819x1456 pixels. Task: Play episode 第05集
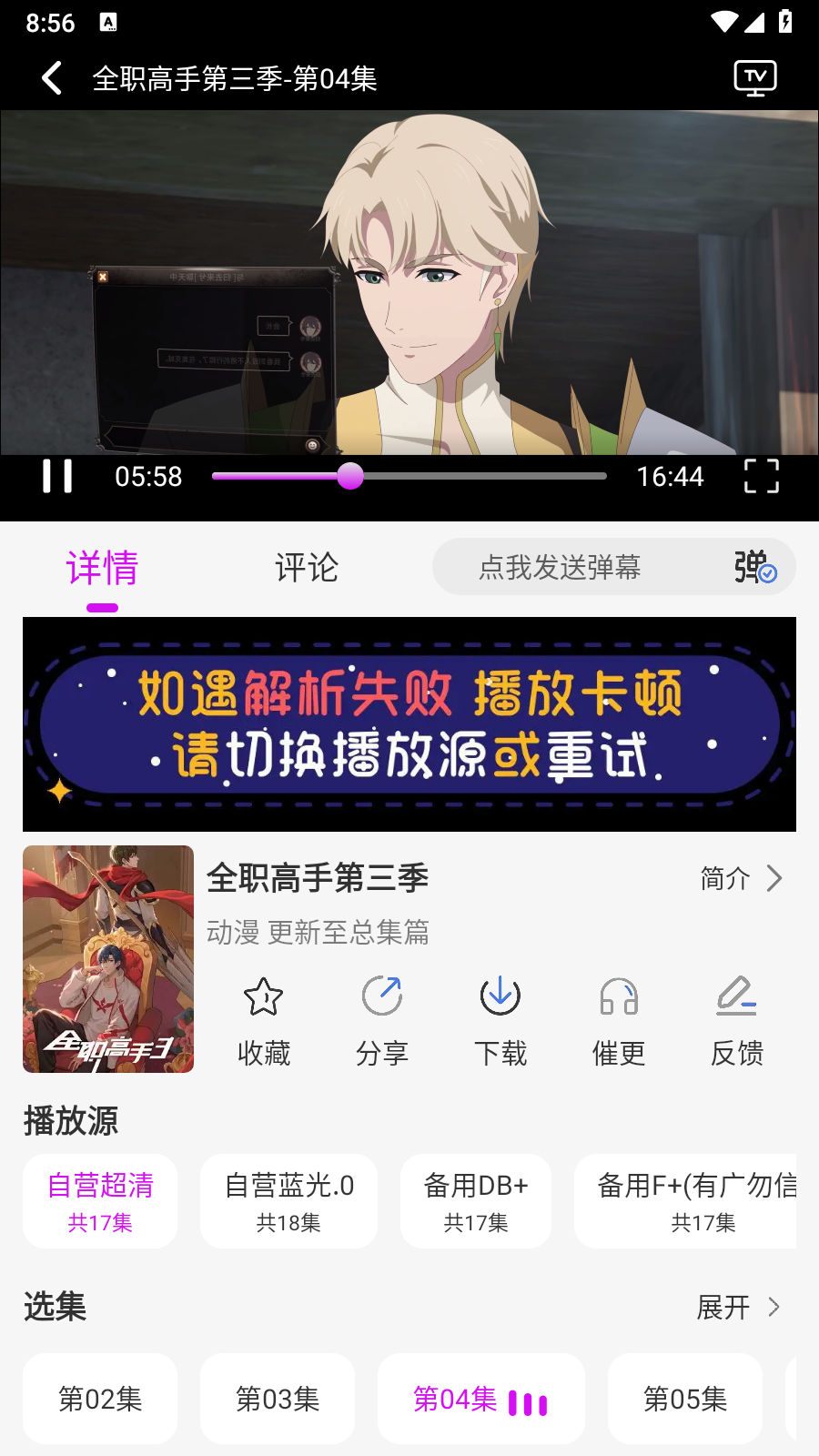coord(684,1399)
